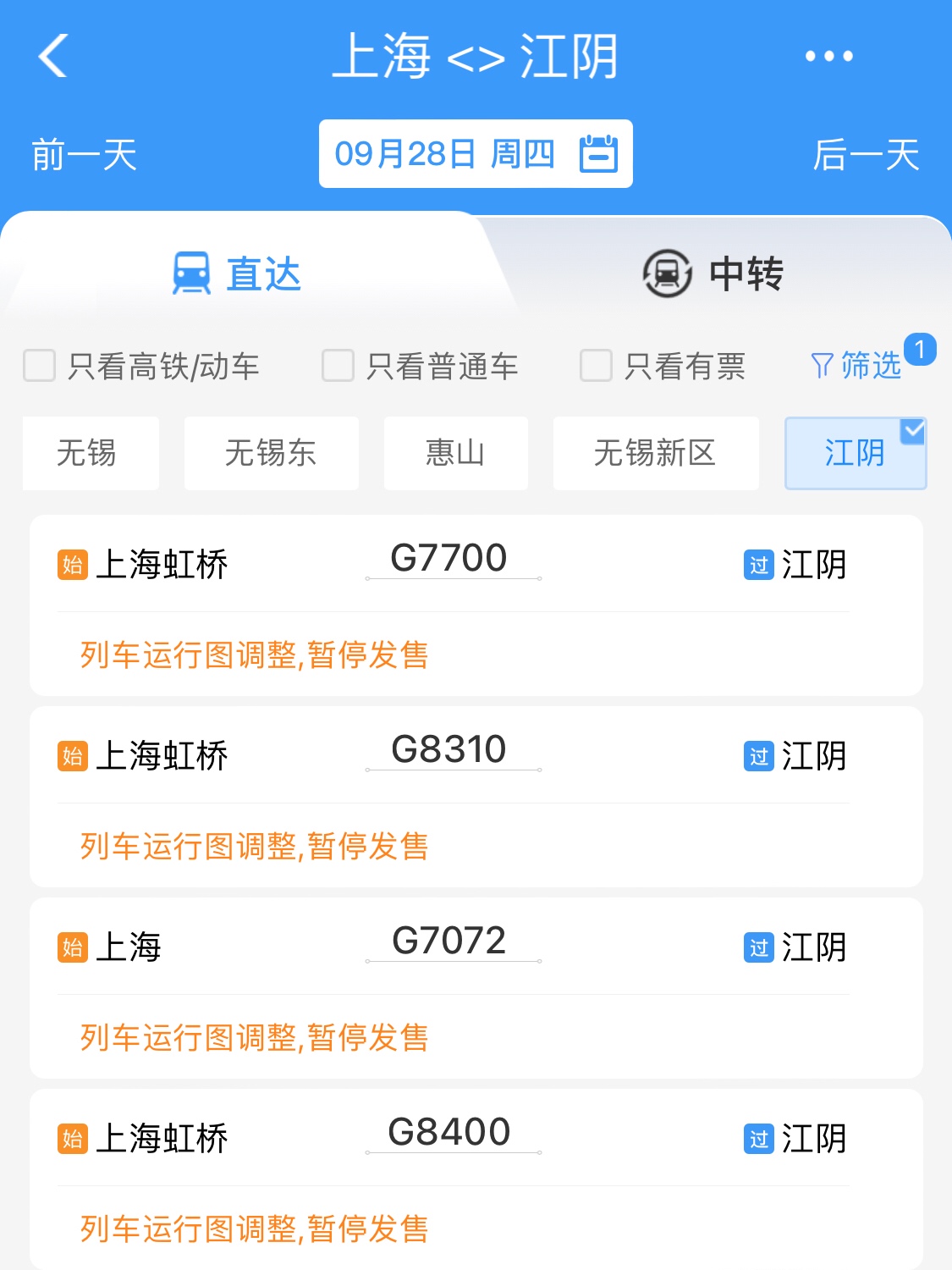952x1270 pixels.
Task: Deselect the 江阴 station chip
Action: click(x=855, y=453)
